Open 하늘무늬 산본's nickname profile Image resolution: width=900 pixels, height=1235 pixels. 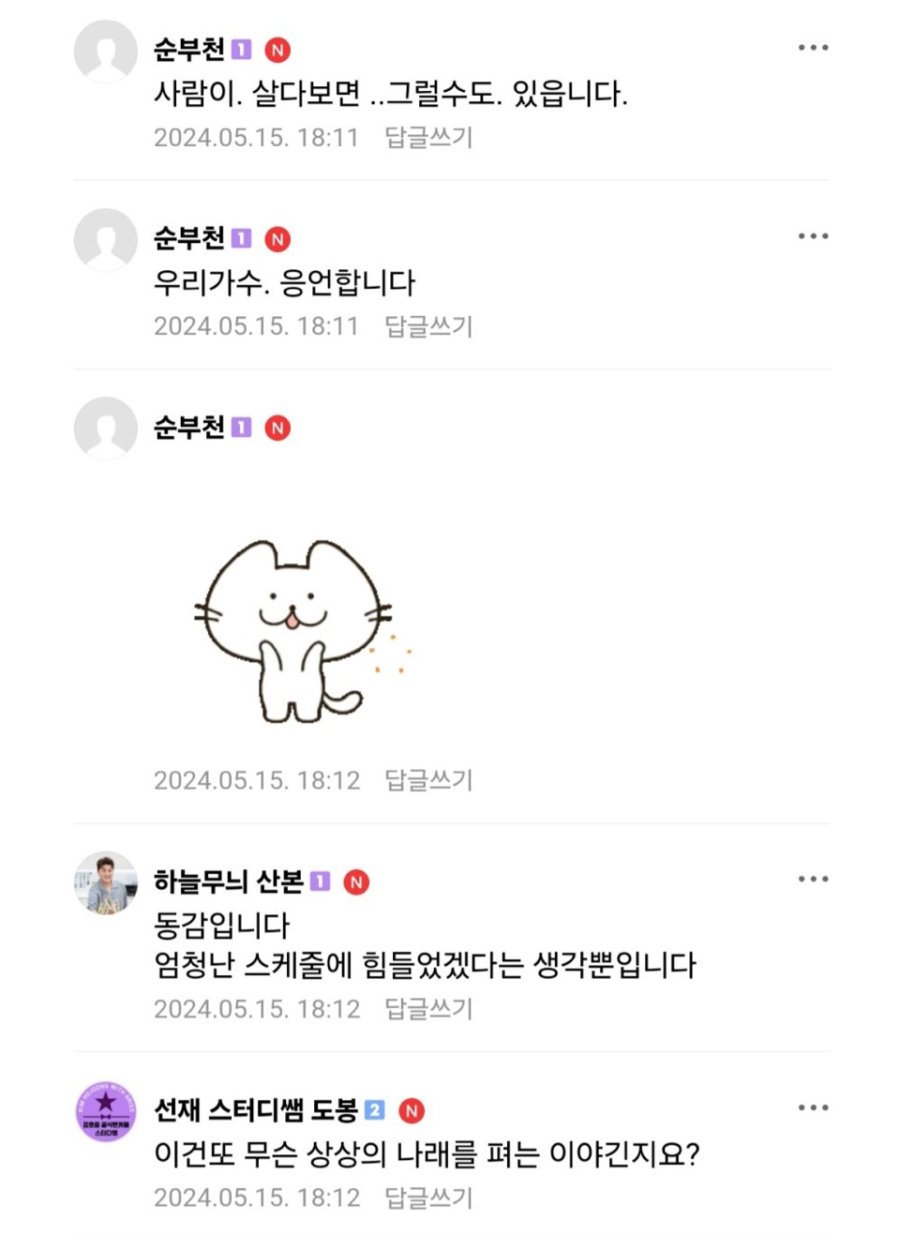(227, 882)
